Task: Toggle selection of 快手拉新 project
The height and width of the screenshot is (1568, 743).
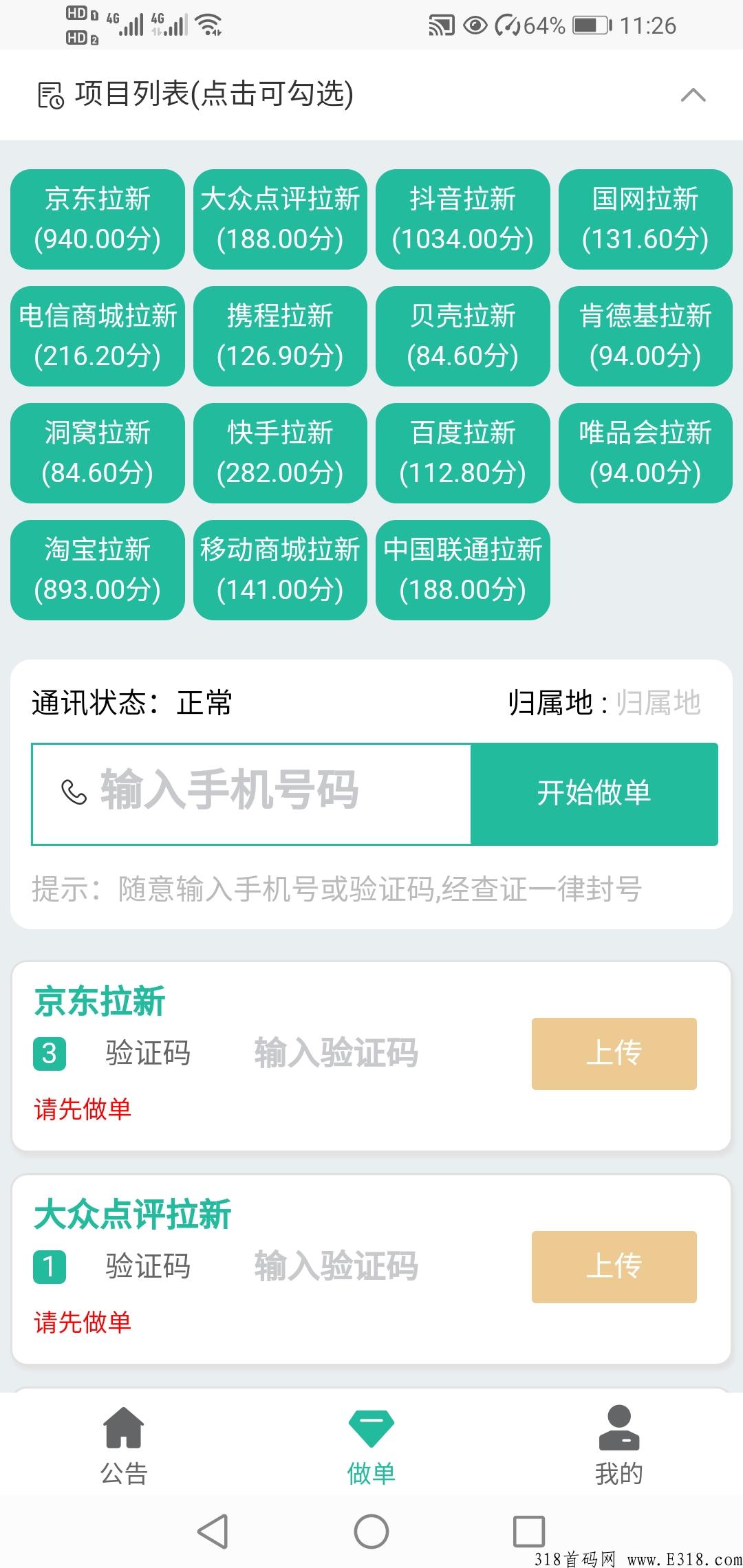Action: tap(279, 453)
